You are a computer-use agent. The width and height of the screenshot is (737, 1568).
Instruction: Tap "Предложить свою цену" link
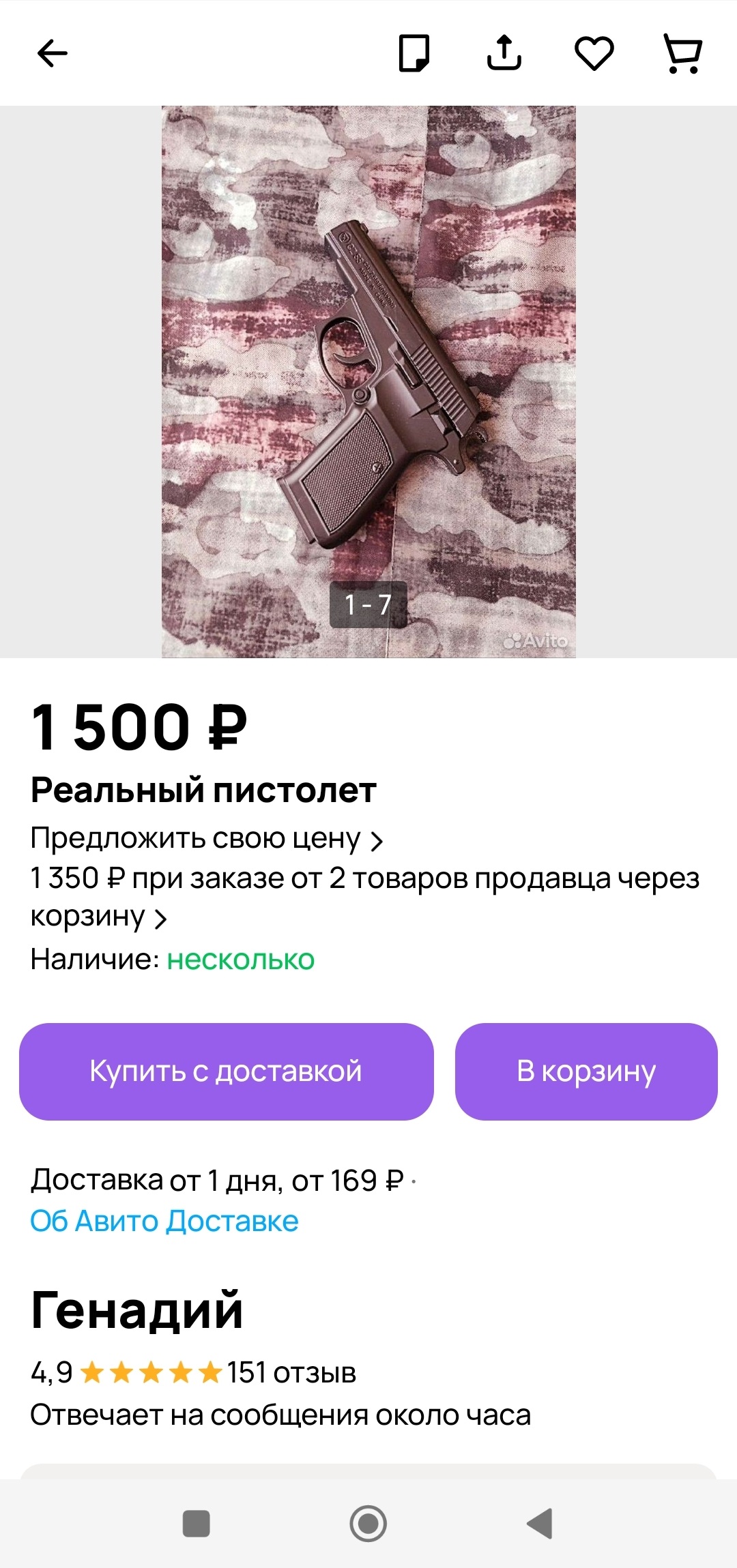[x=206, y=839]
